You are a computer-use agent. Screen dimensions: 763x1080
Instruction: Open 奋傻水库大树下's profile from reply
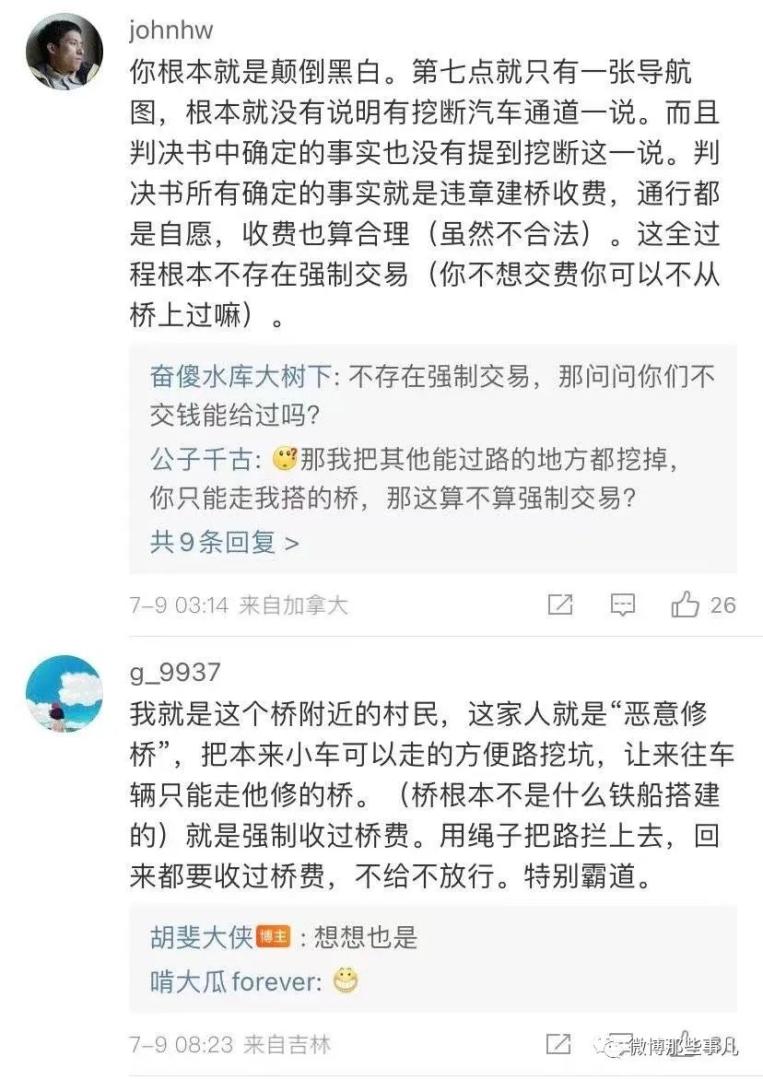tap(247, 376)
